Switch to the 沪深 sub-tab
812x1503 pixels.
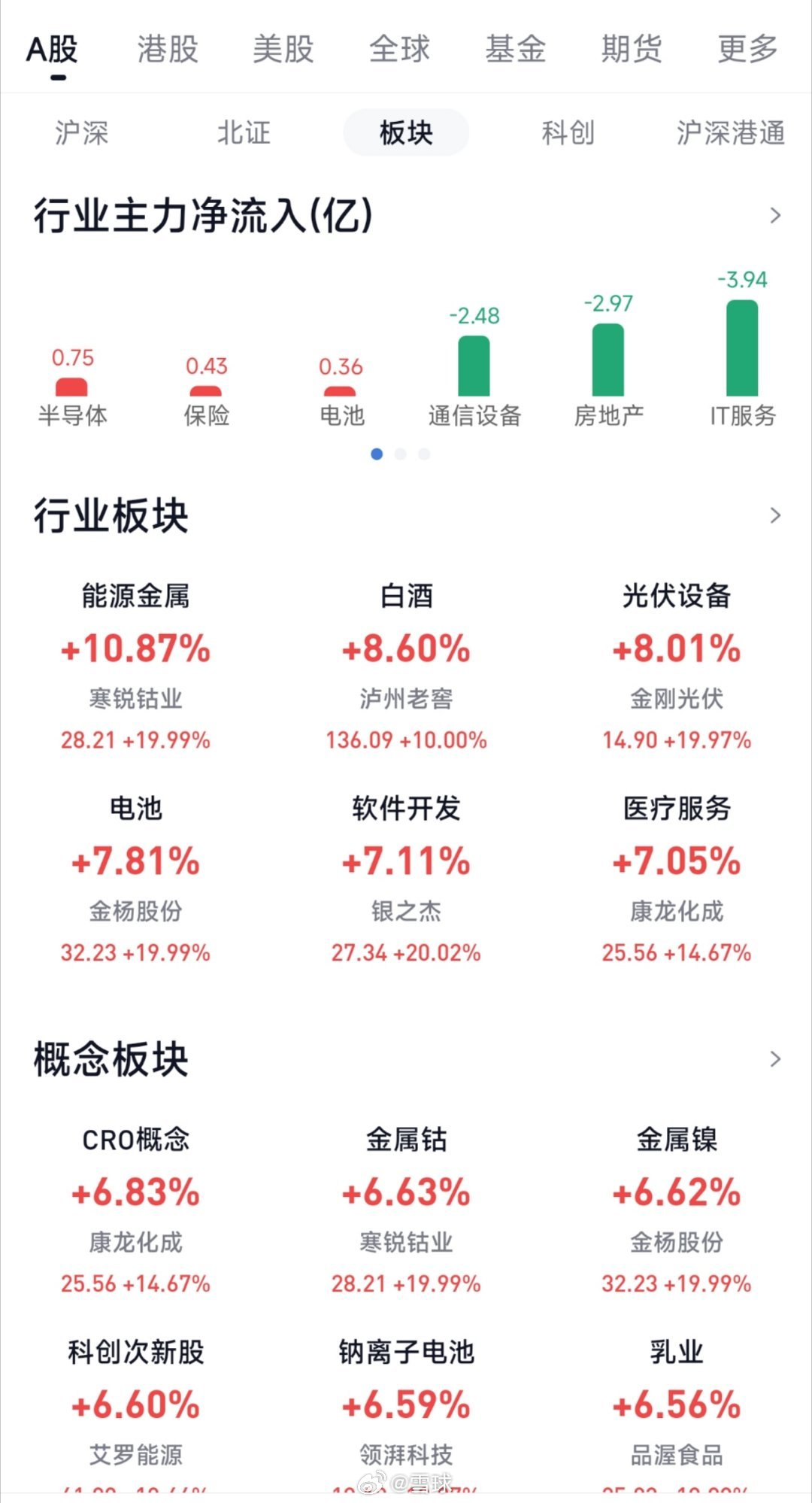81,133
